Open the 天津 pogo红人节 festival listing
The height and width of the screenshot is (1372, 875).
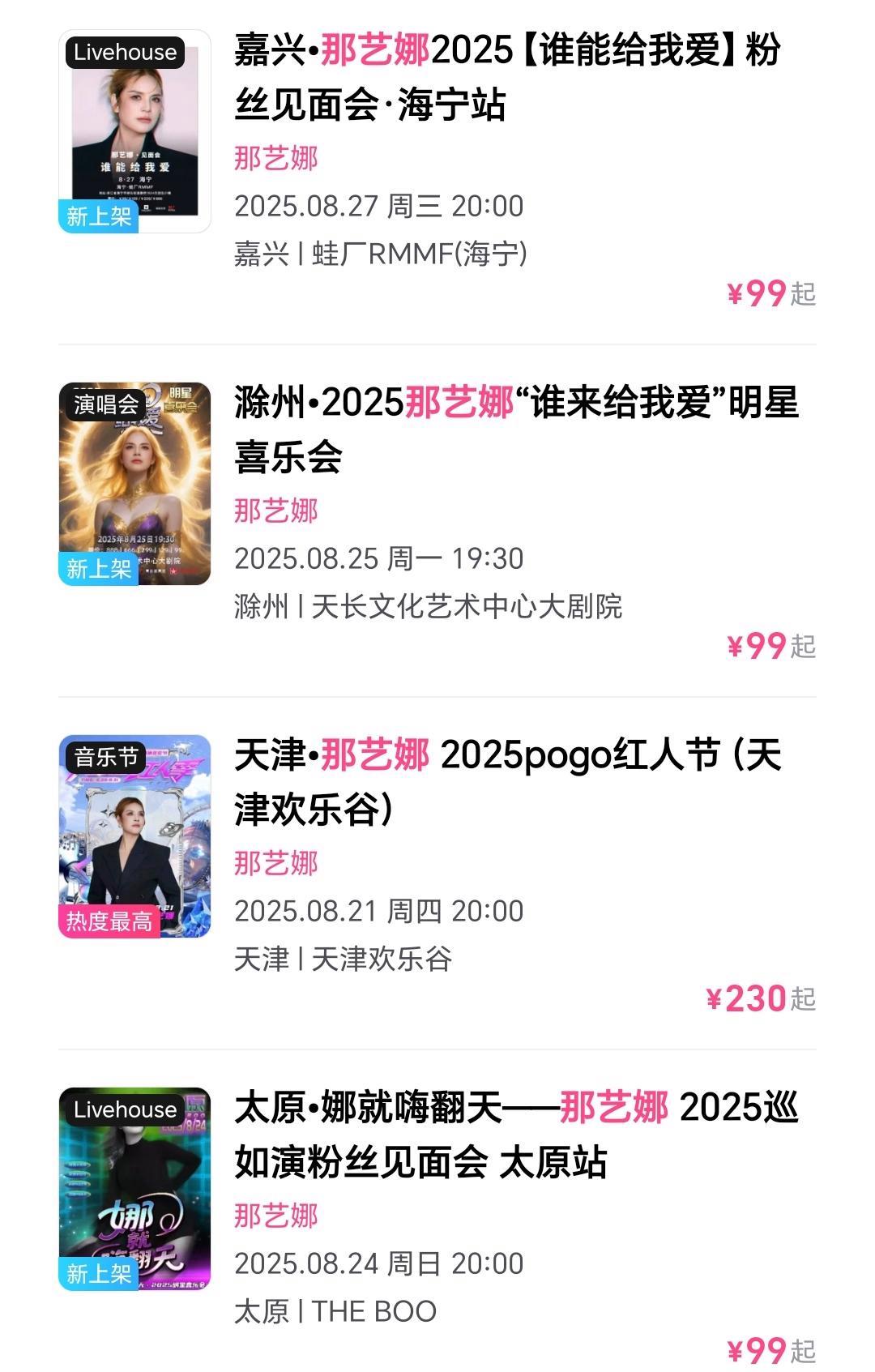tap(506, 782)
